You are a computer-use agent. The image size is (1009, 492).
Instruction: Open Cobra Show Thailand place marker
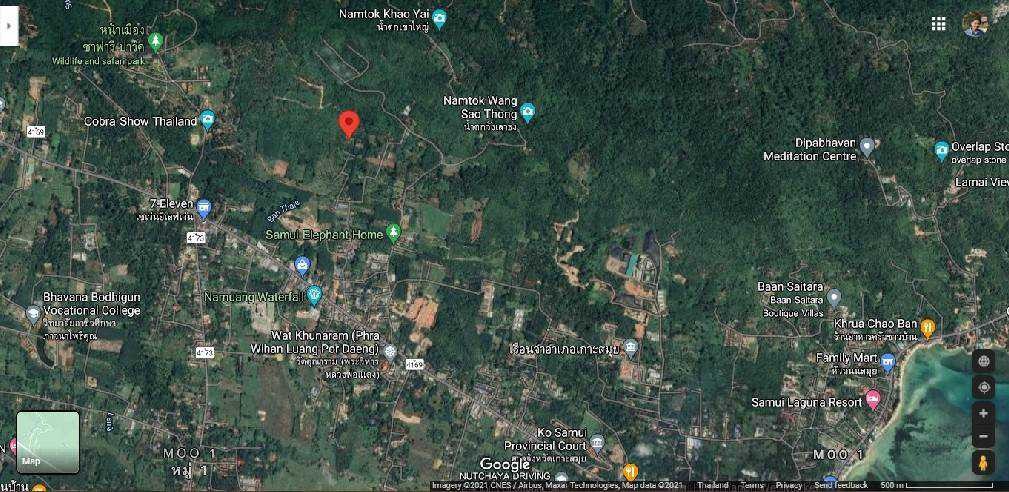[x=207, y=120]
